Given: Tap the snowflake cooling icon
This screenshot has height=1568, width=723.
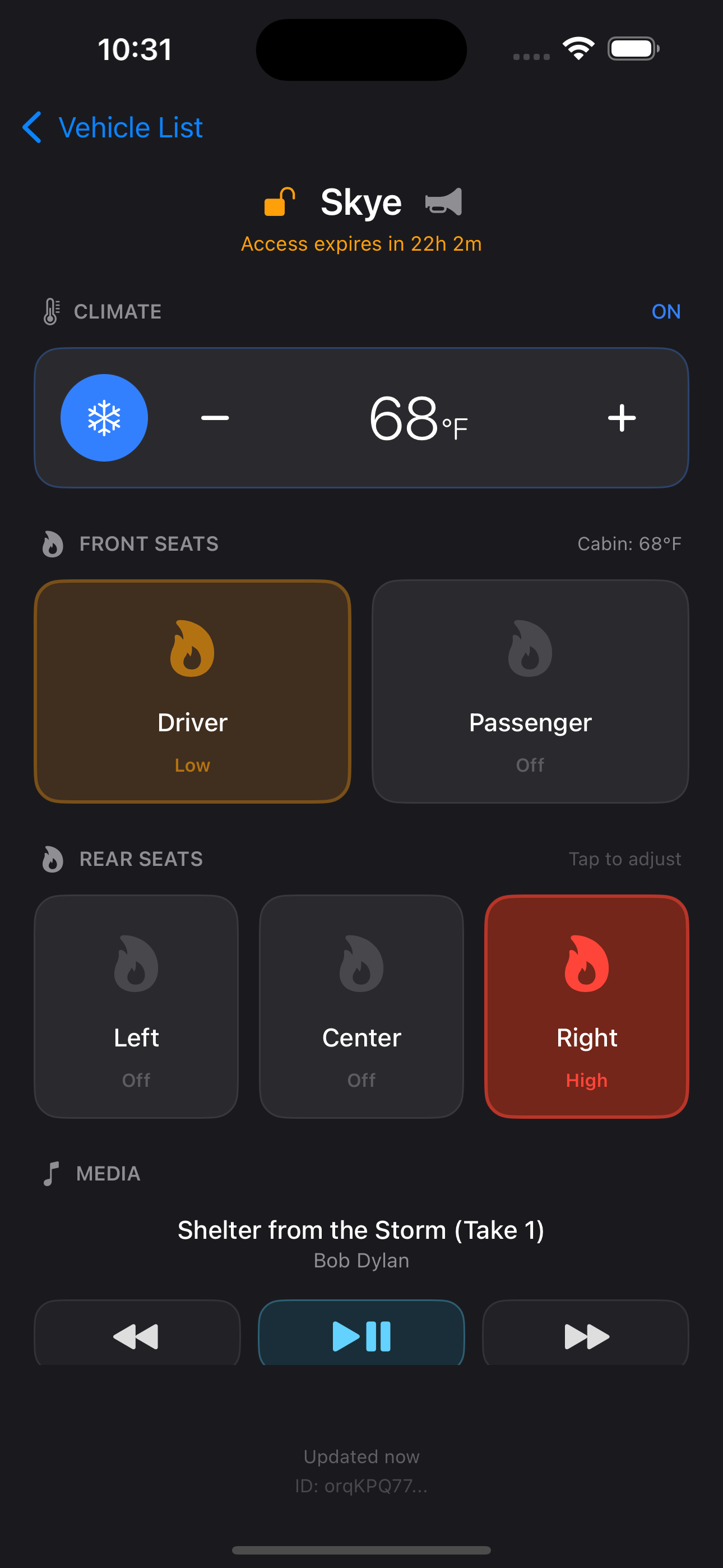Looking at the screenshot, I should 104,417.
